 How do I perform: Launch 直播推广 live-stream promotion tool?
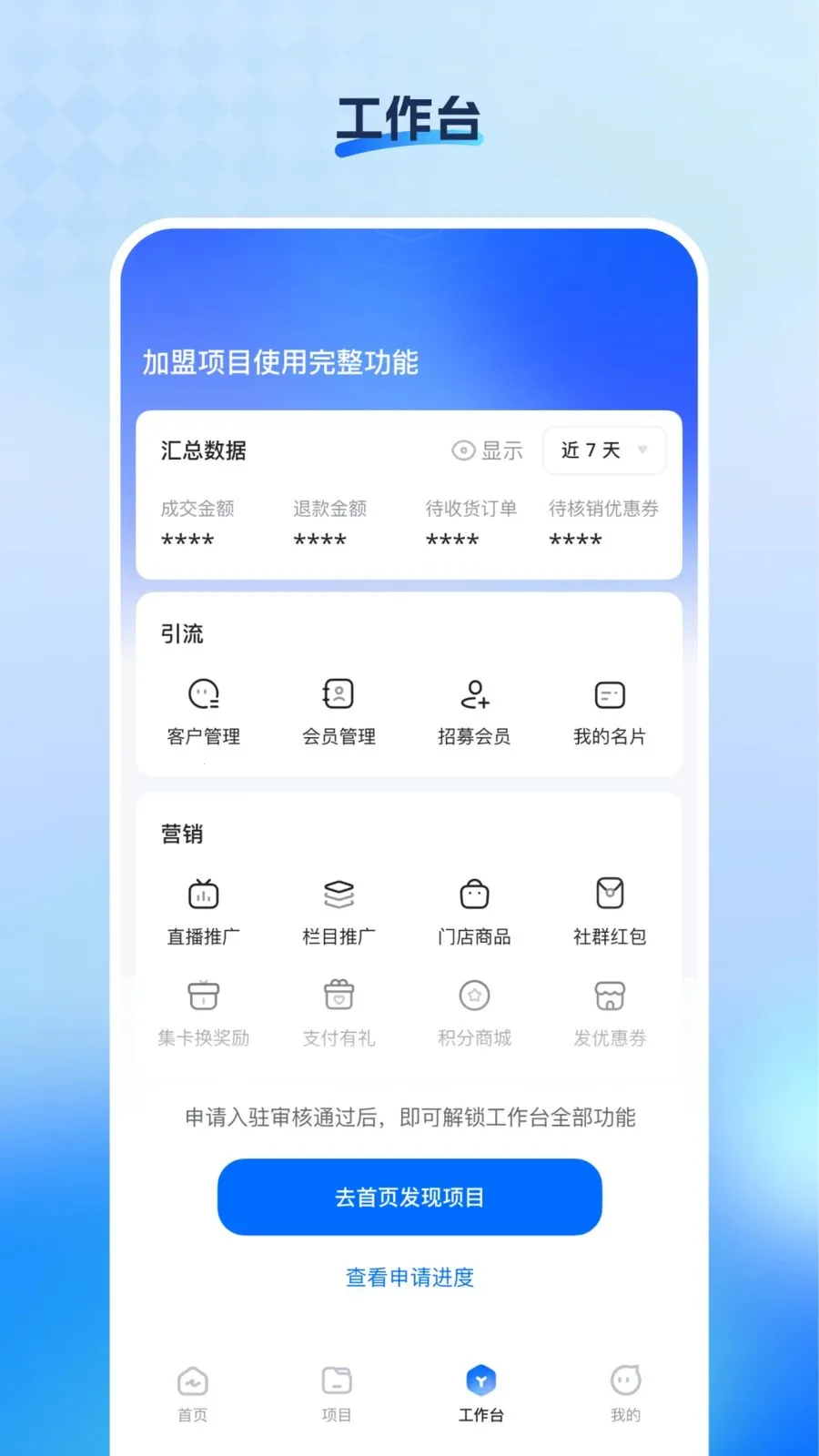(202, 910)
